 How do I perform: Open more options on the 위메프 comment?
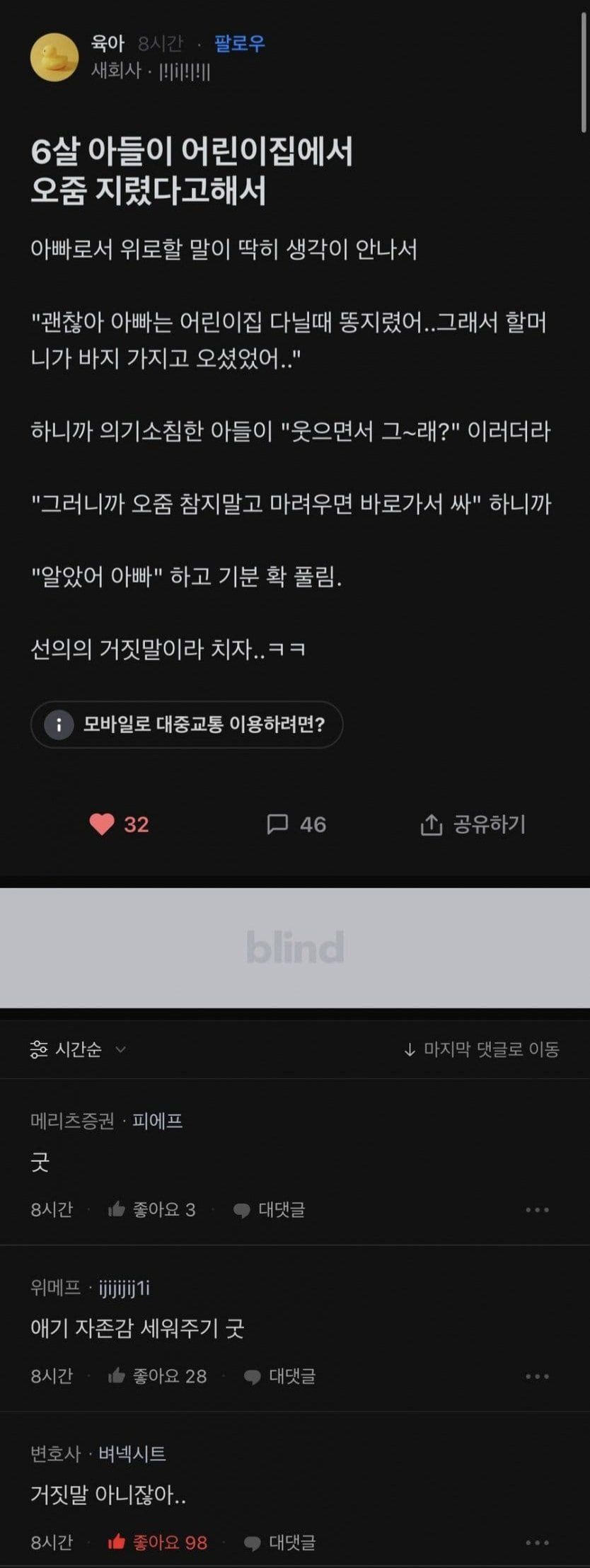[537, 1376]
